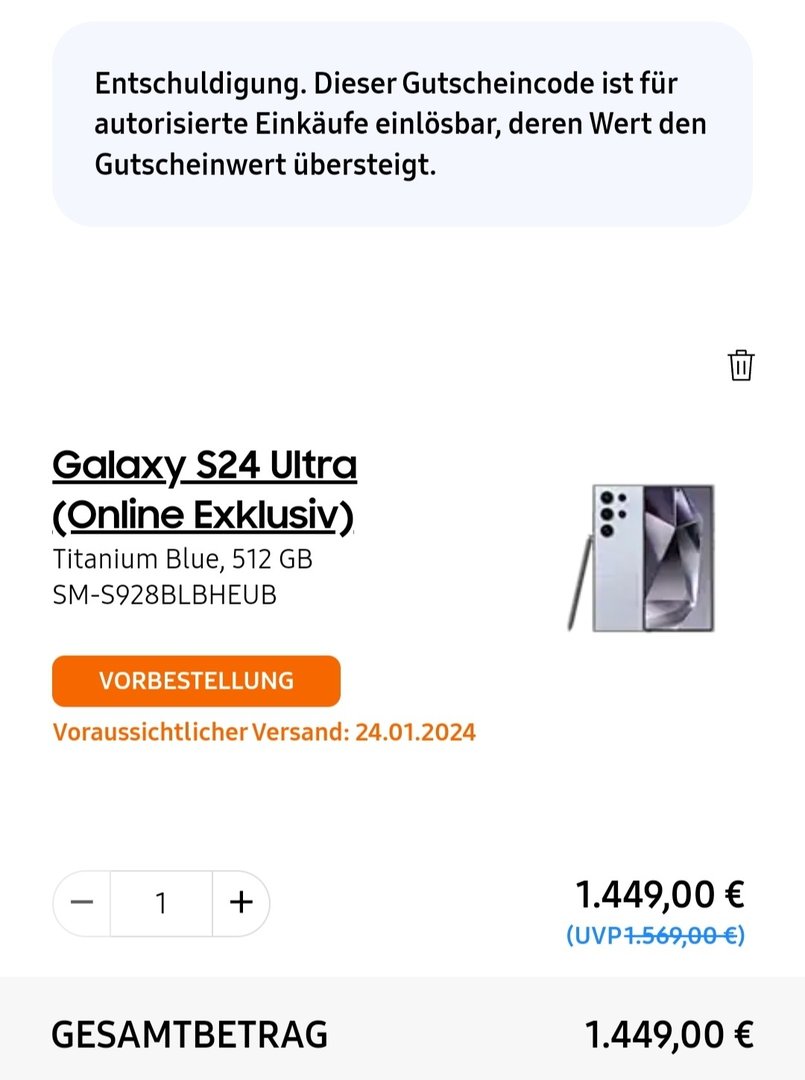Image resolution: width=805 pixels, height=1080 pixels.
Task: Increase quantity with the plus button
Action: click(241, 903)
